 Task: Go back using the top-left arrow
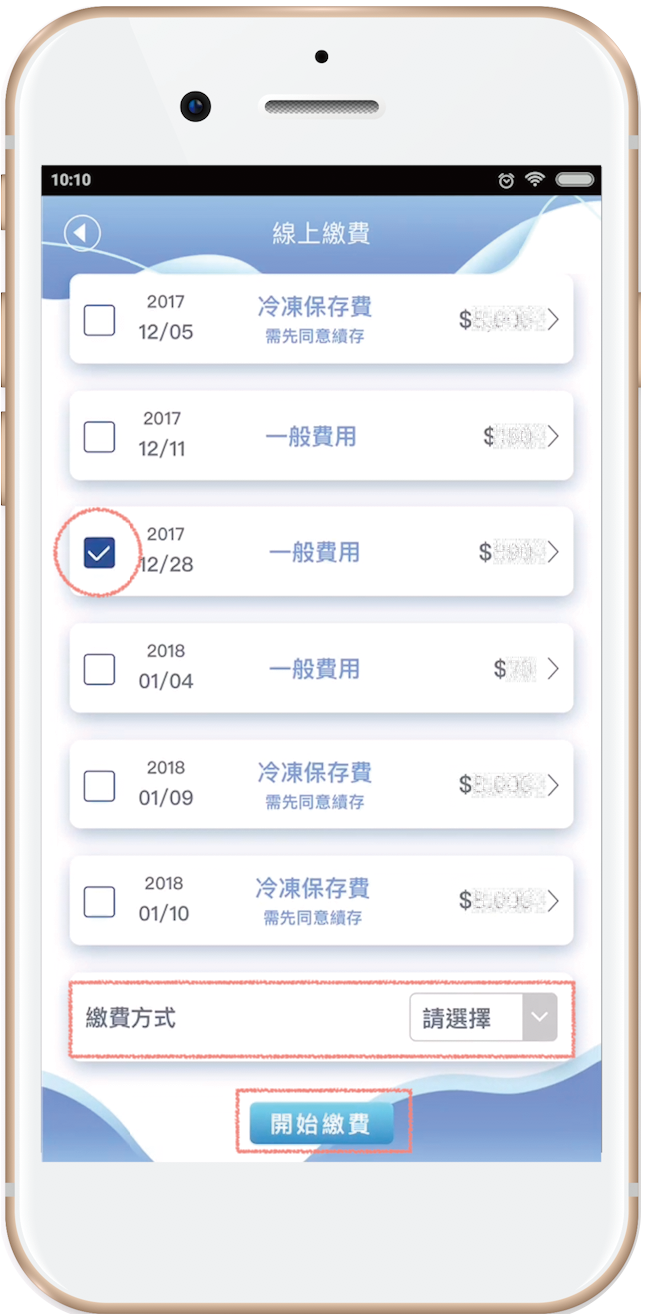pos(82,233)
